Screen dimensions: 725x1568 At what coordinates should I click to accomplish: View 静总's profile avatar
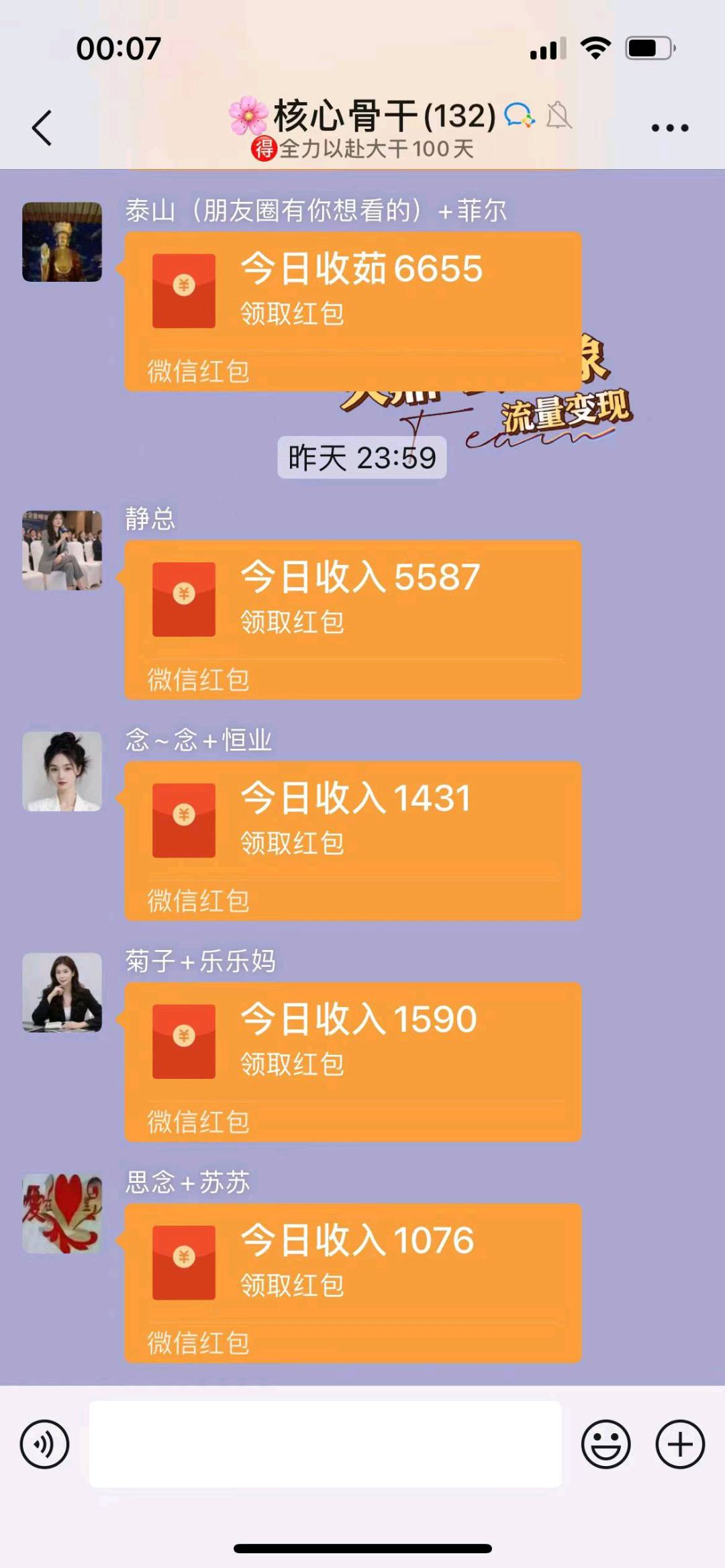click(62, 550)
